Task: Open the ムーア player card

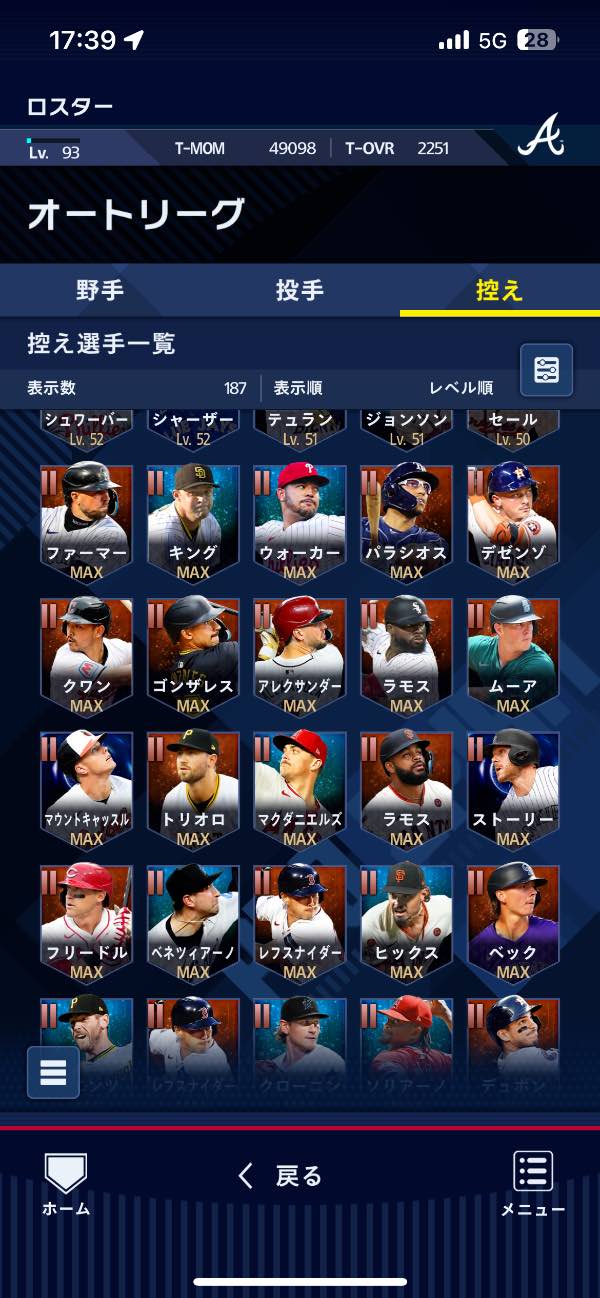Action: point(513,654)
